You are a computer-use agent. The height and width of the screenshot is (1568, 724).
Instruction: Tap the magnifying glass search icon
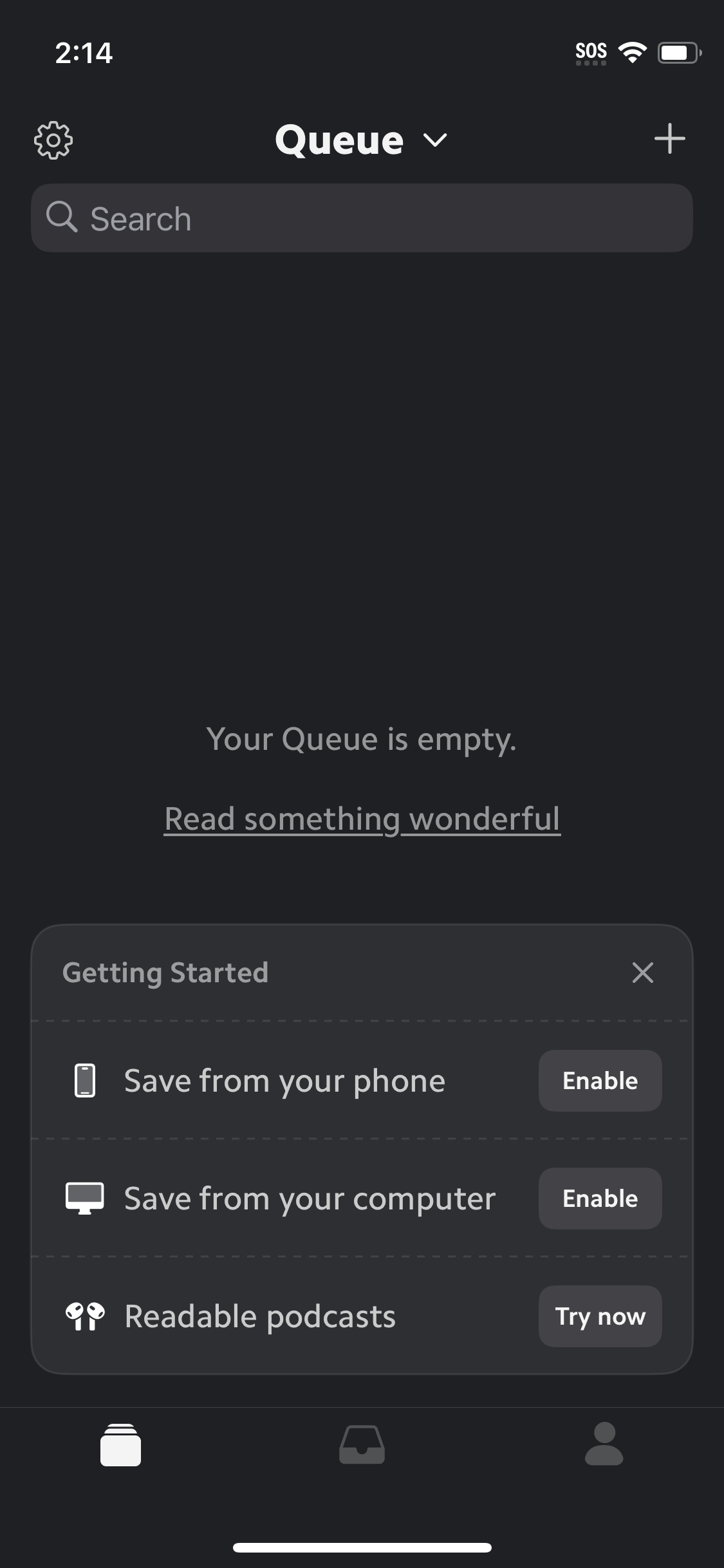(x=62, y=218)
